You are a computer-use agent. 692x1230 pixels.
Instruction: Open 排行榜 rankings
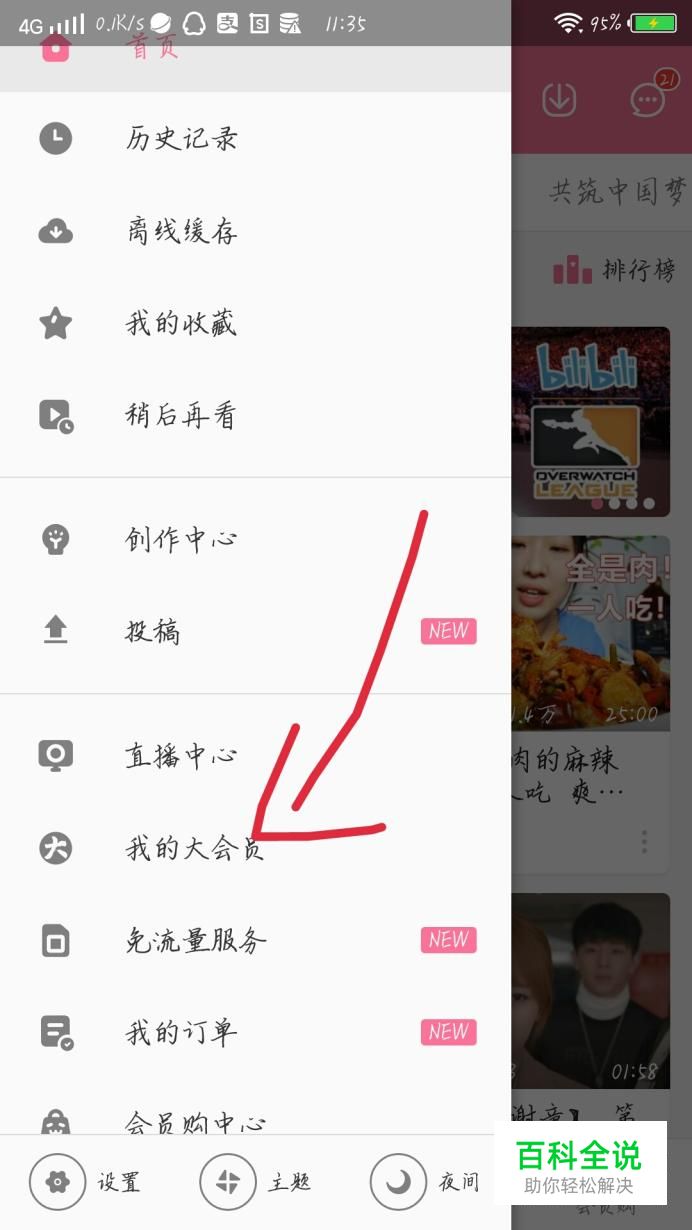click(613, 270)
